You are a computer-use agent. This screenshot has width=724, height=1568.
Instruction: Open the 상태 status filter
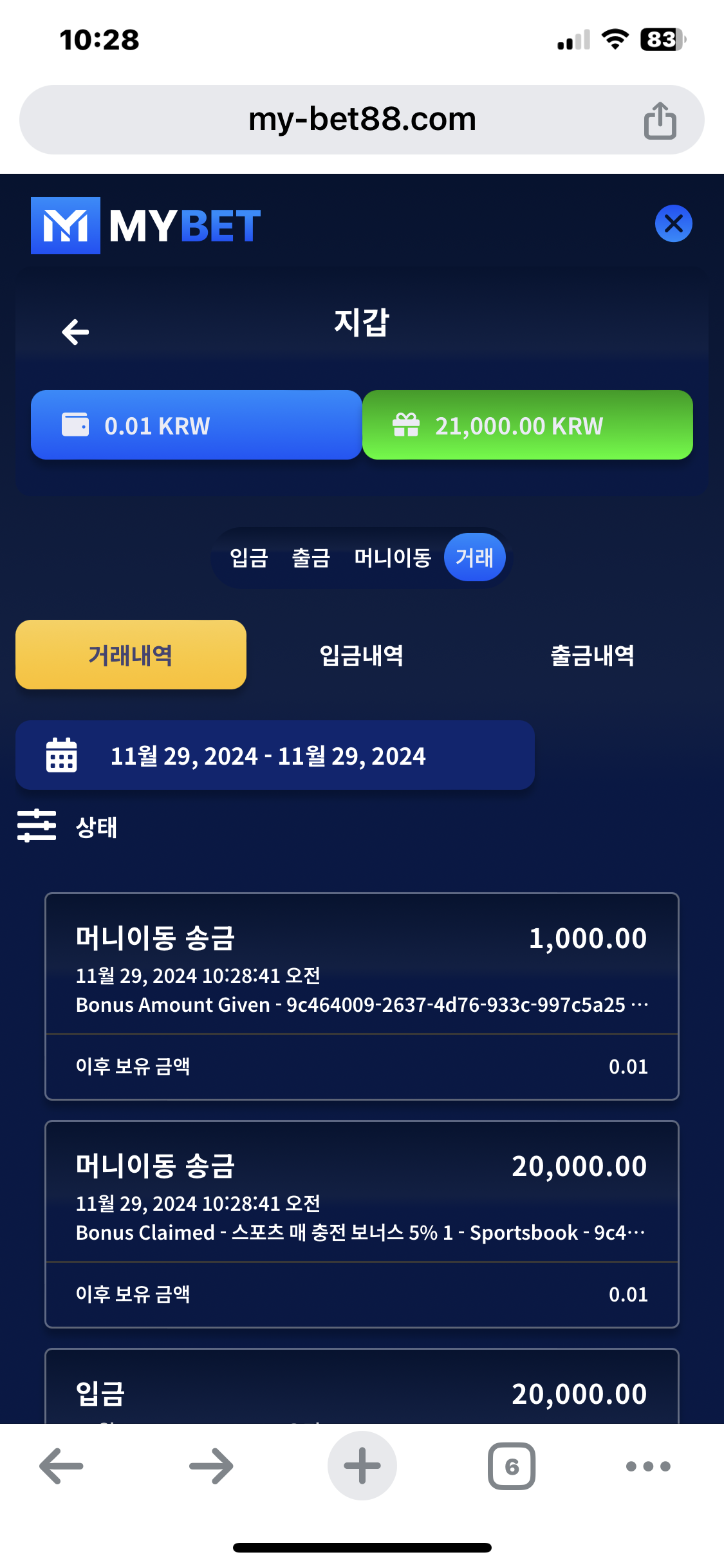click(68, 826)
